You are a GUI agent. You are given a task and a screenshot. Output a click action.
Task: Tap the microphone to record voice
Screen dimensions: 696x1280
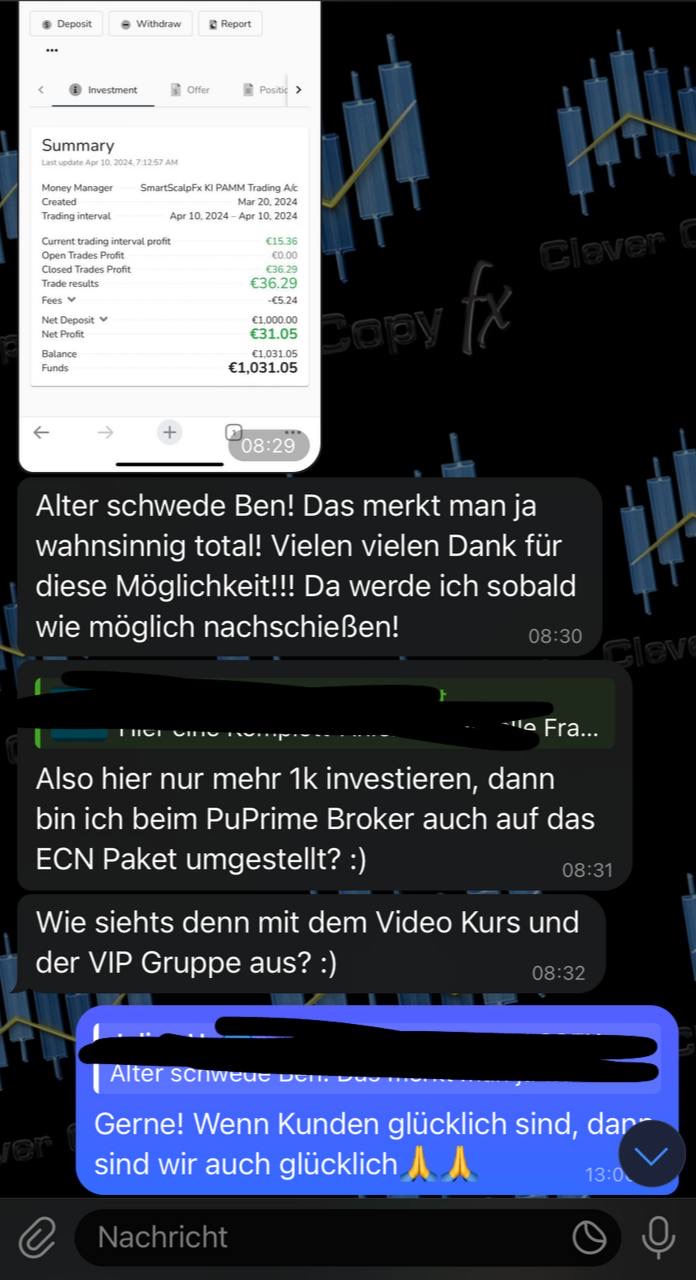coord(657,1238)
